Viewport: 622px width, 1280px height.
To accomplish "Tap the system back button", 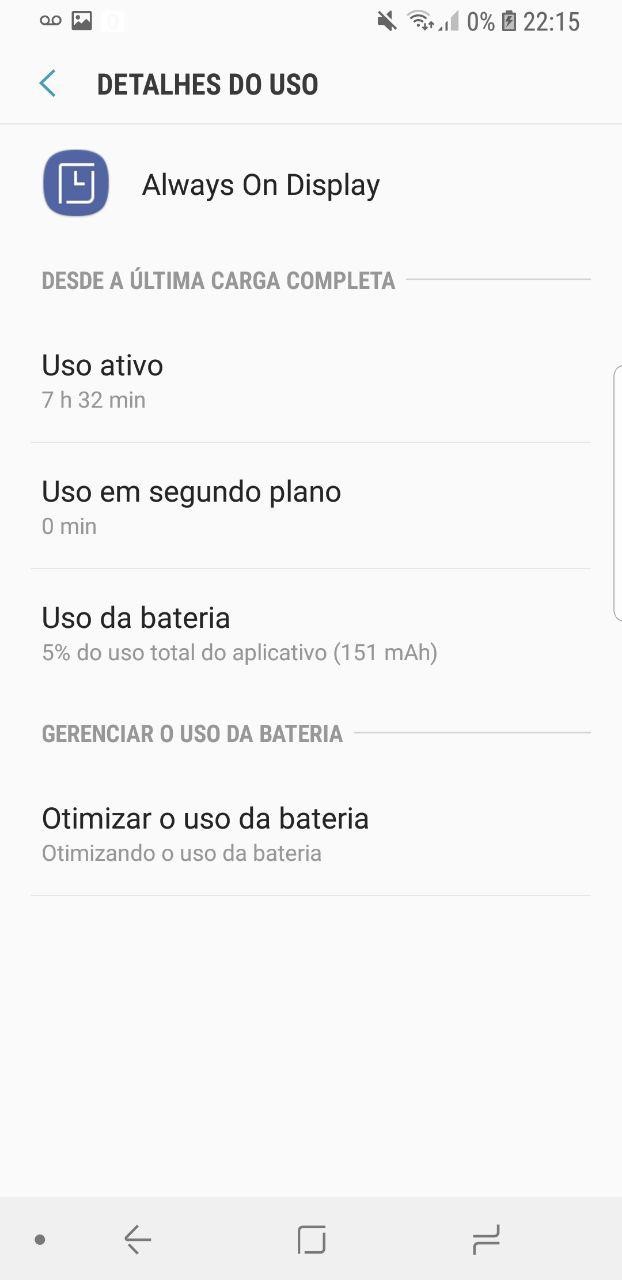I will [x=137, y=1240].
